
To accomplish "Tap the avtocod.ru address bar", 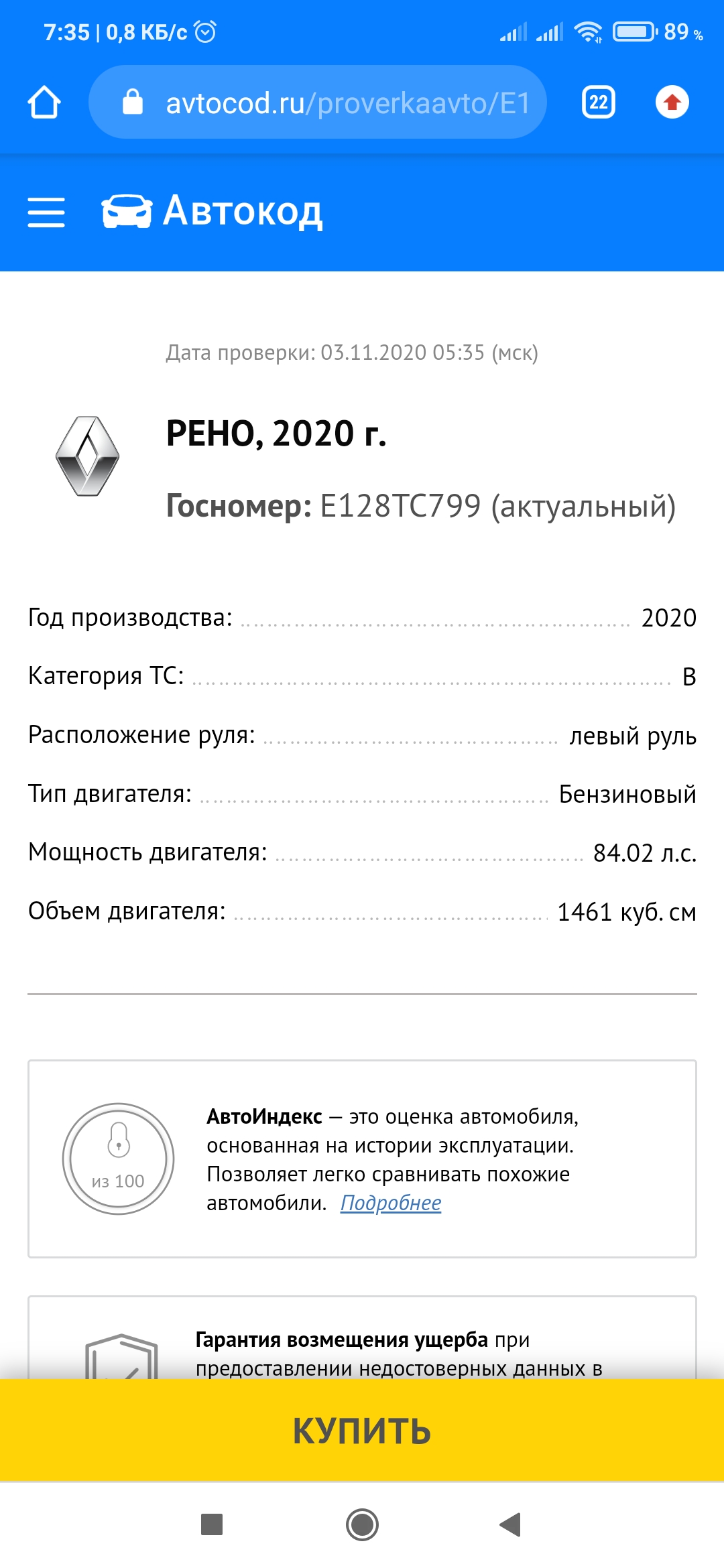I will (317, 103).
